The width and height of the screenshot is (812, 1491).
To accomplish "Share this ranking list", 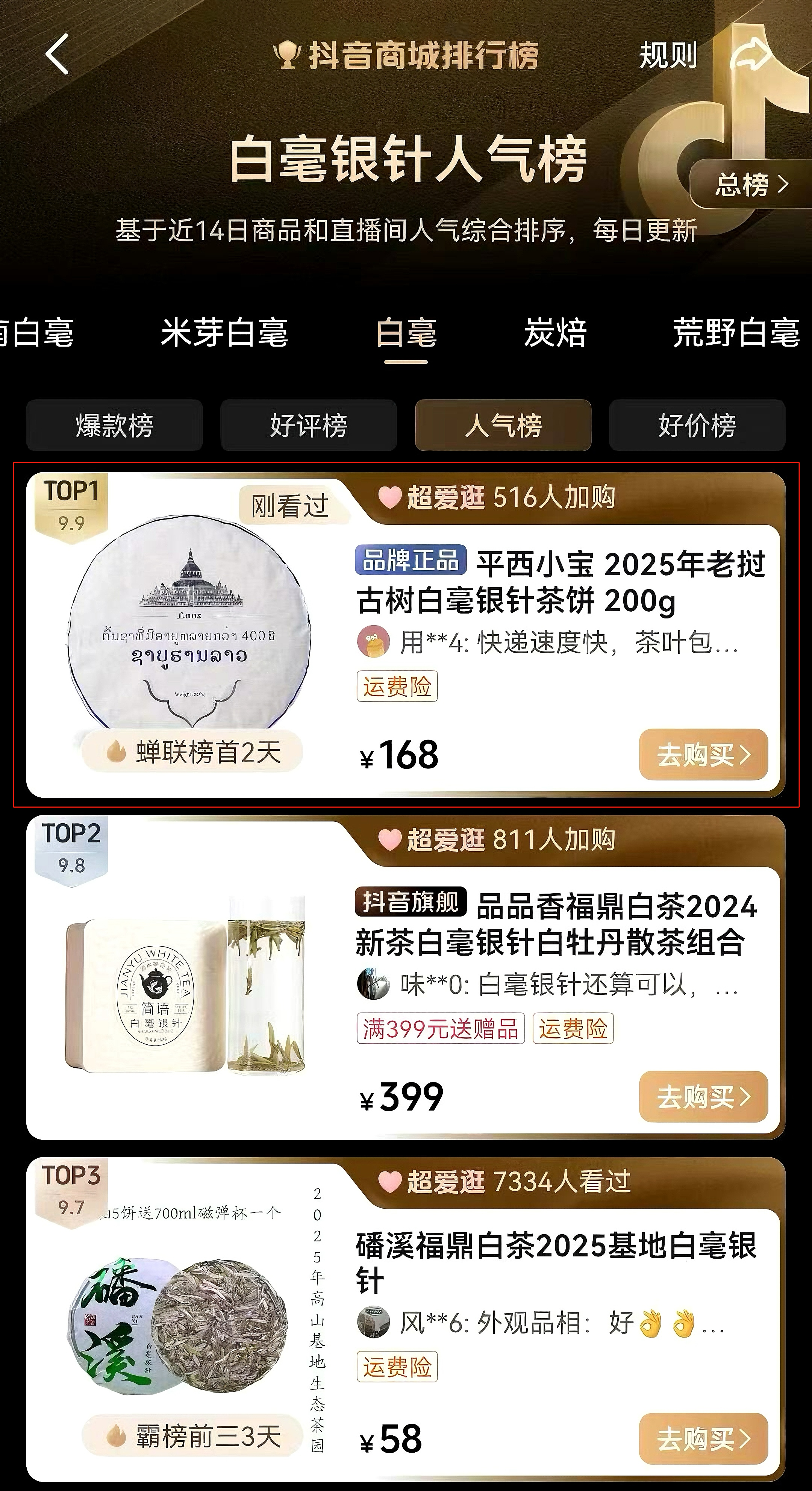I will click(750, 55).
